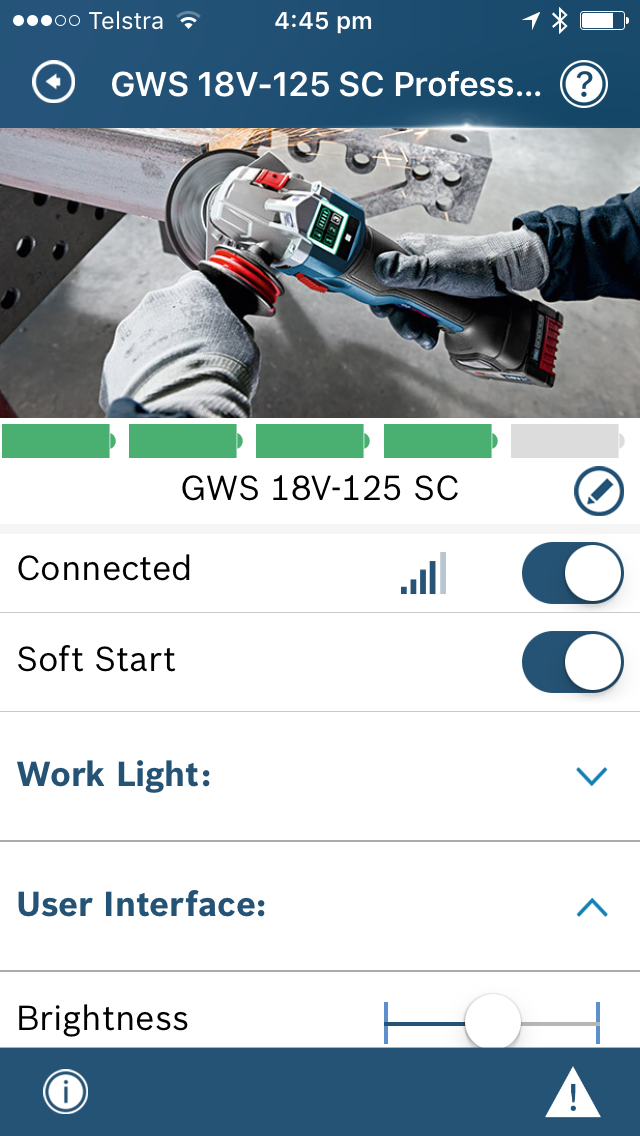Toggle the Connected switch off
Viewport: 640px width, 1136px height.
pyautogui.click(x=572, y=573)
